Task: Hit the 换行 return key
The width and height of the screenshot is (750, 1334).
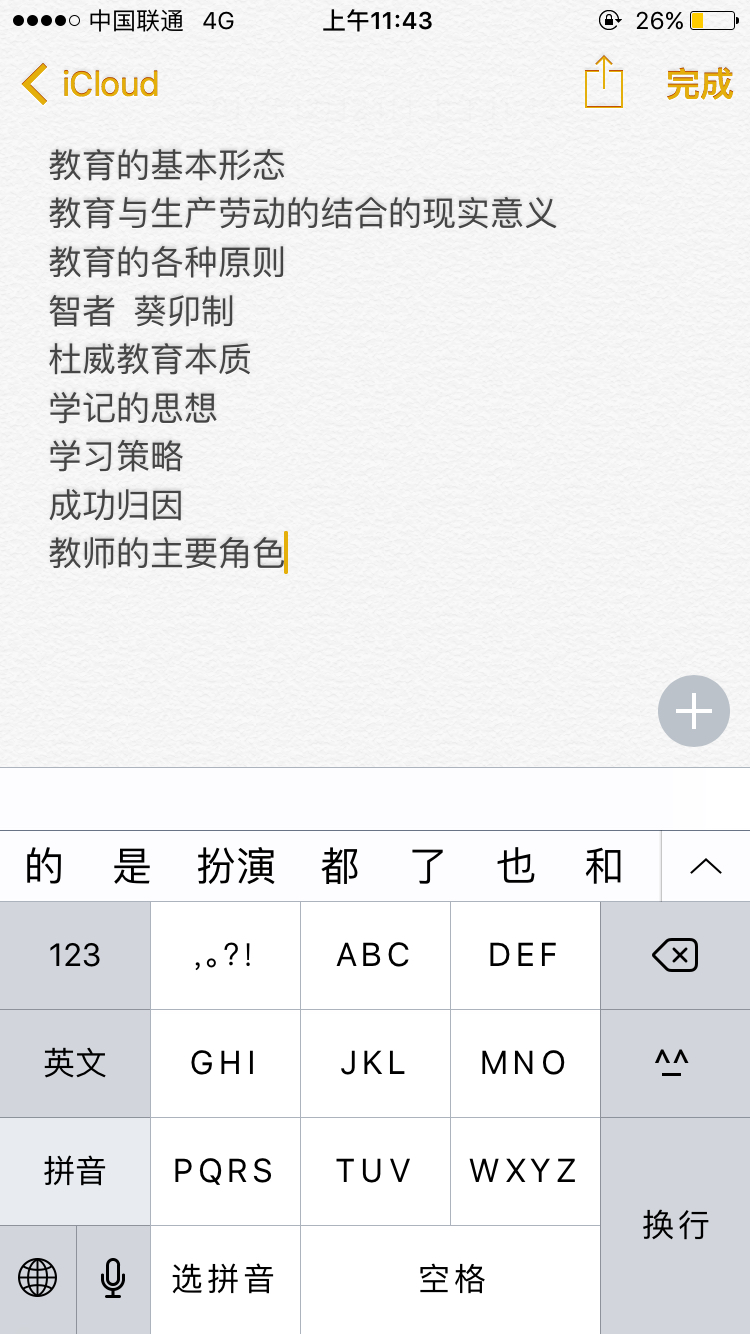Action: pyautogui.click(x=675, y=1225)
